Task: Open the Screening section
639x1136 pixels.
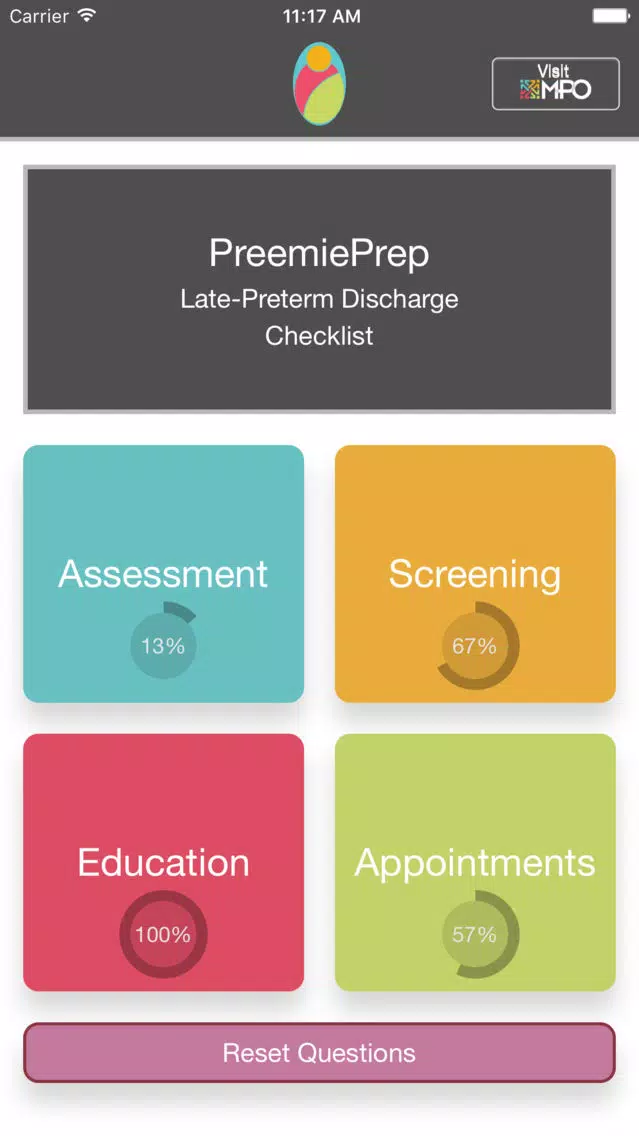Action: click(475, 574)
